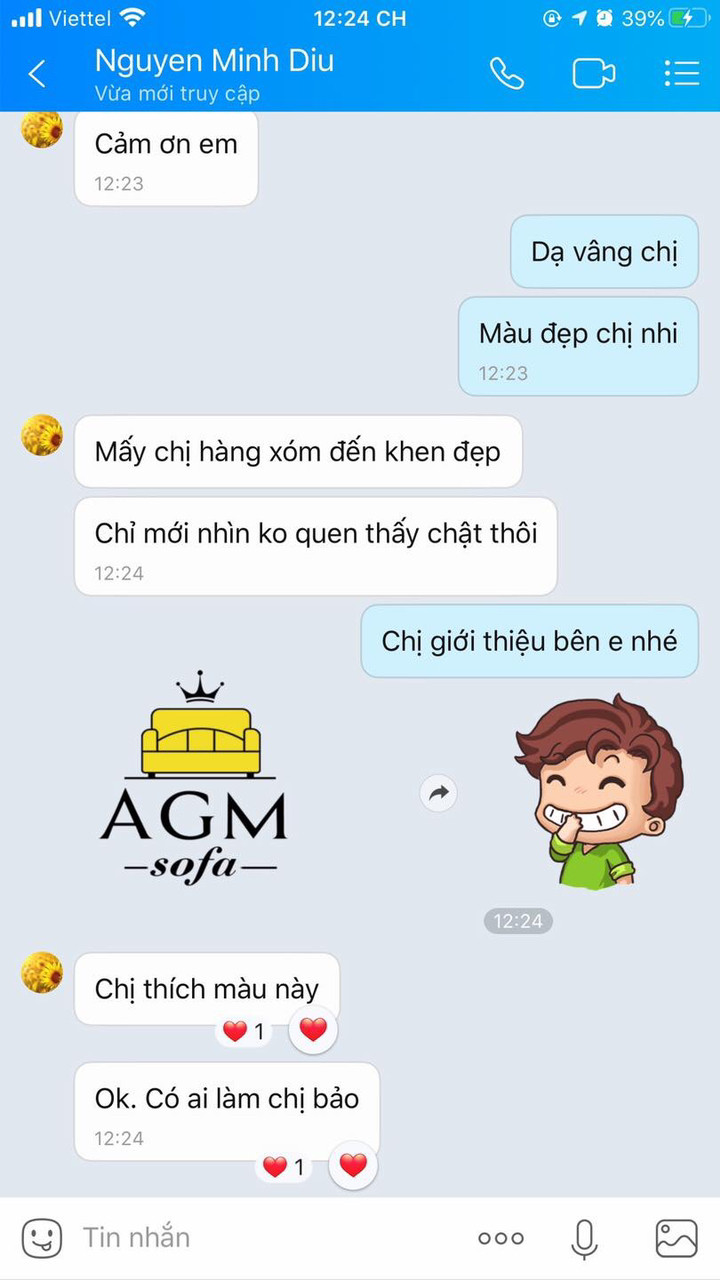Open the chat options menu icon
This screenshot has width=720, height=1280.
pos(681,74)
